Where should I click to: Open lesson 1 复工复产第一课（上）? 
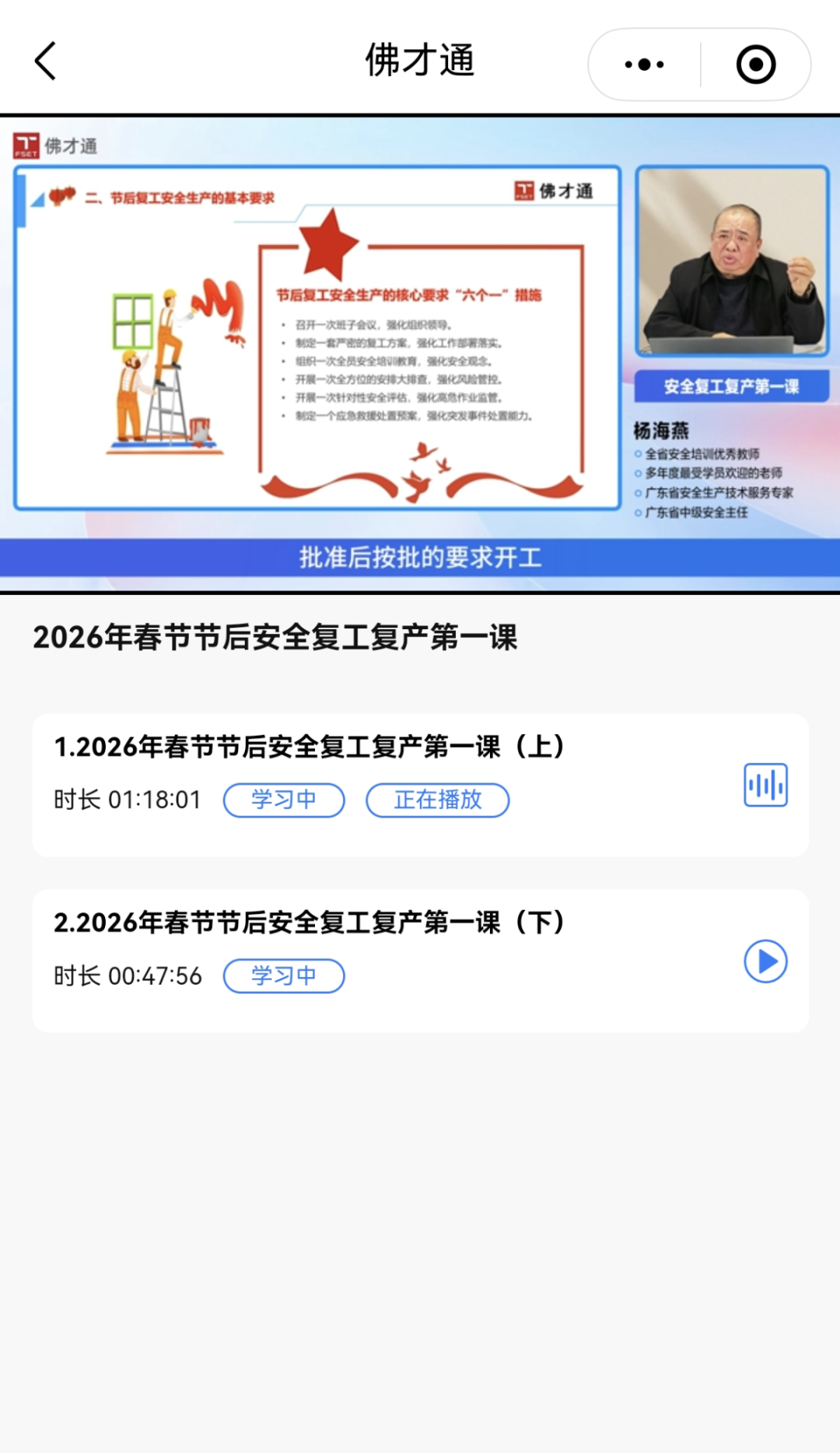(309, 747)
